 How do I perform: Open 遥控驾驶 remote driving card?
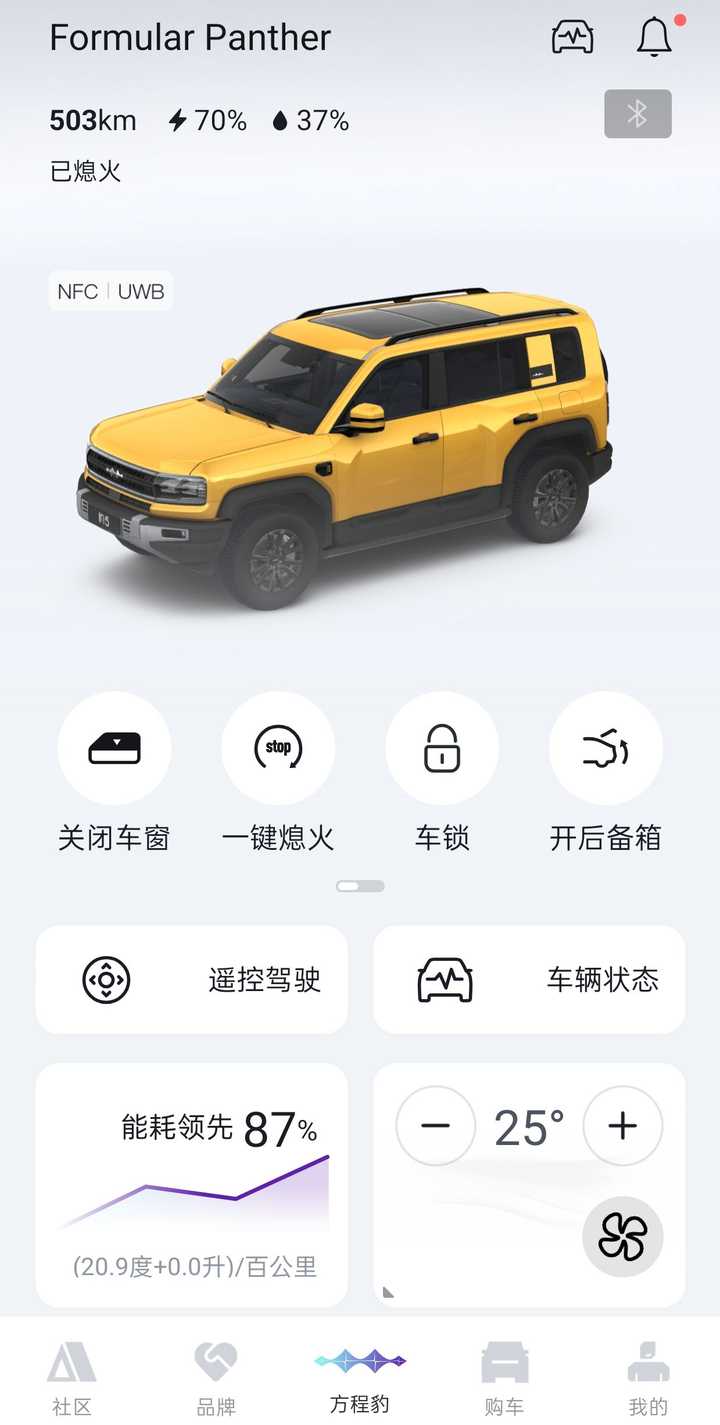click(192, 979)
